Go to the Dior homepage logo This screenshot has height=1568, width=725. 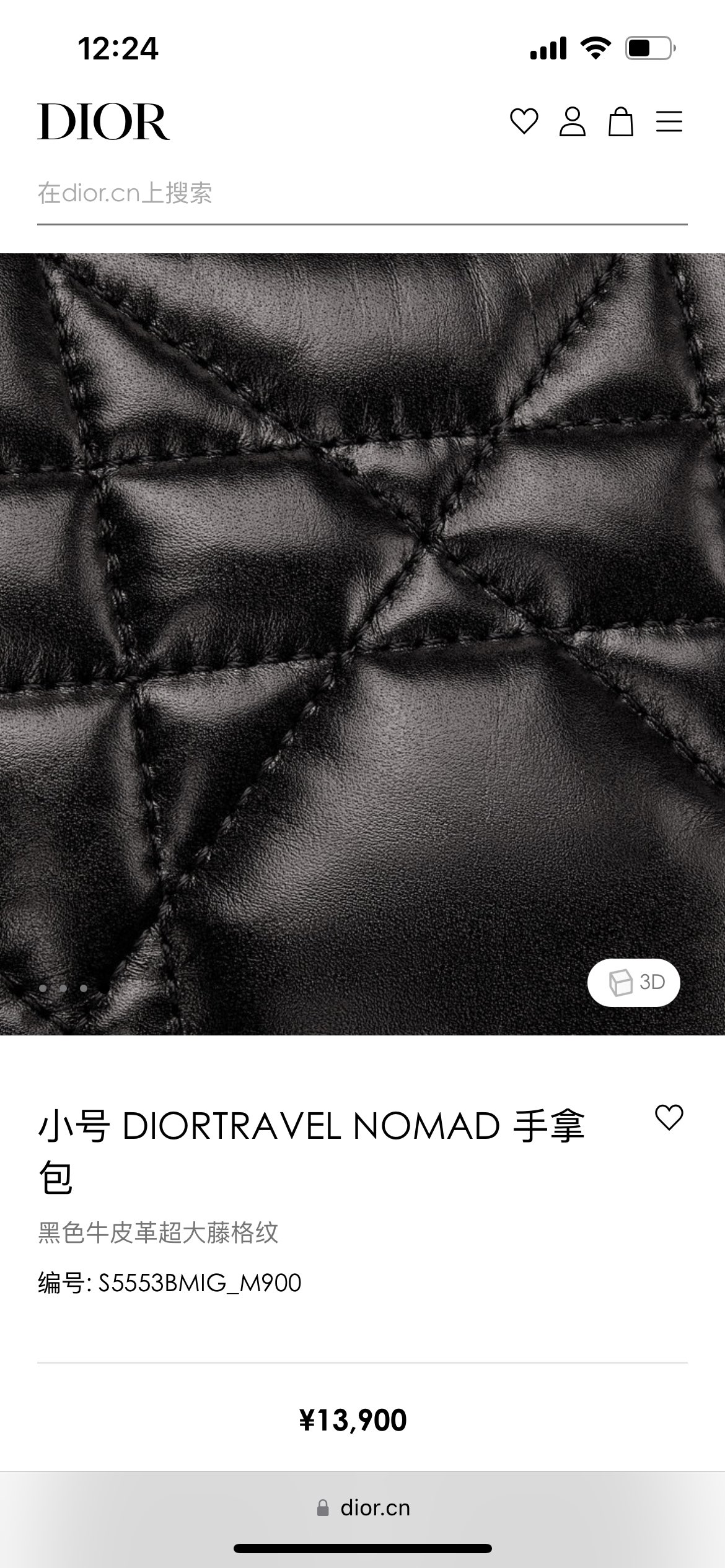point(103,121)
